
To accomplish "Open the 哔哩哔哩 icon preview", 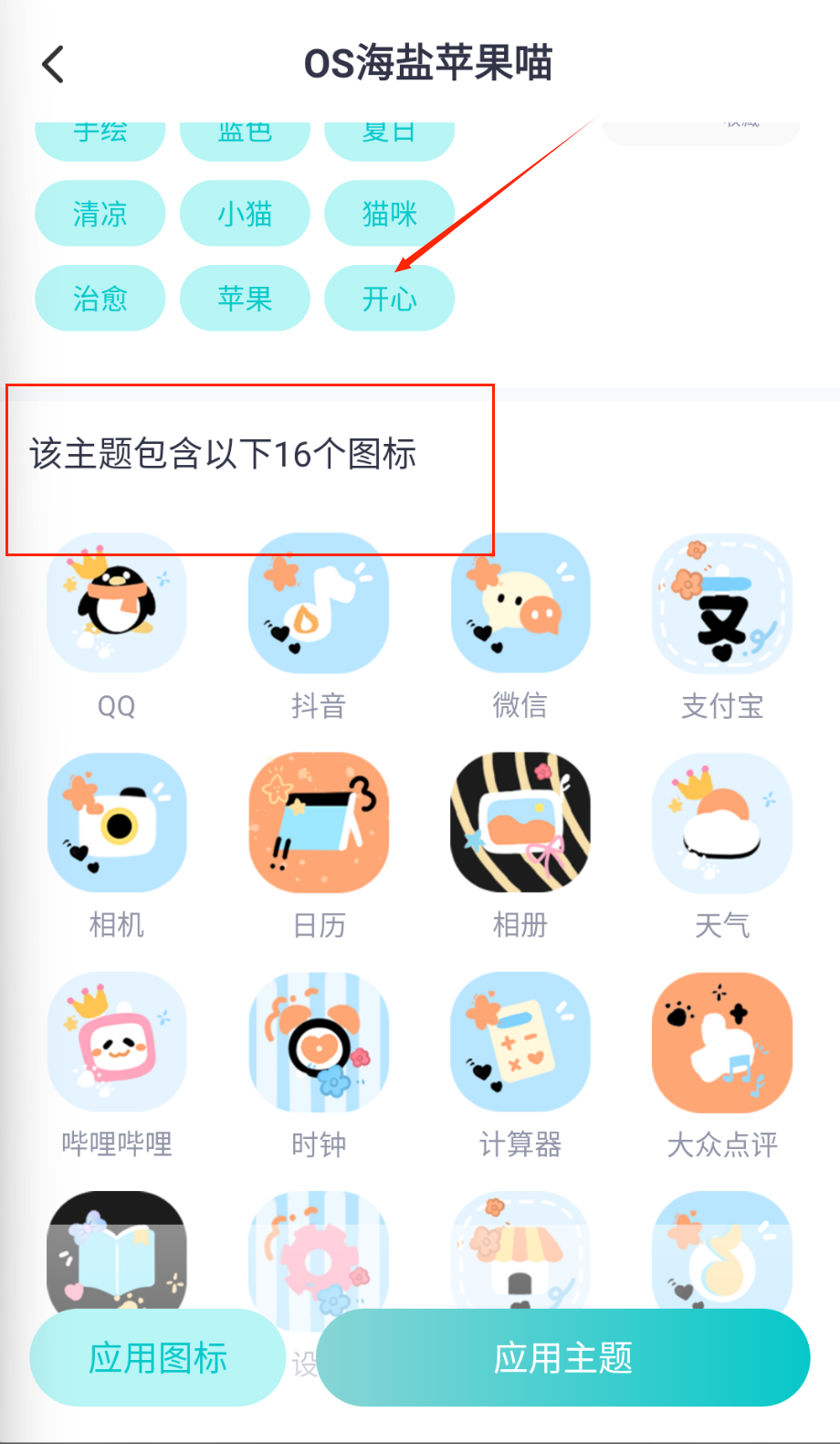I will (x=117, y=1042).
